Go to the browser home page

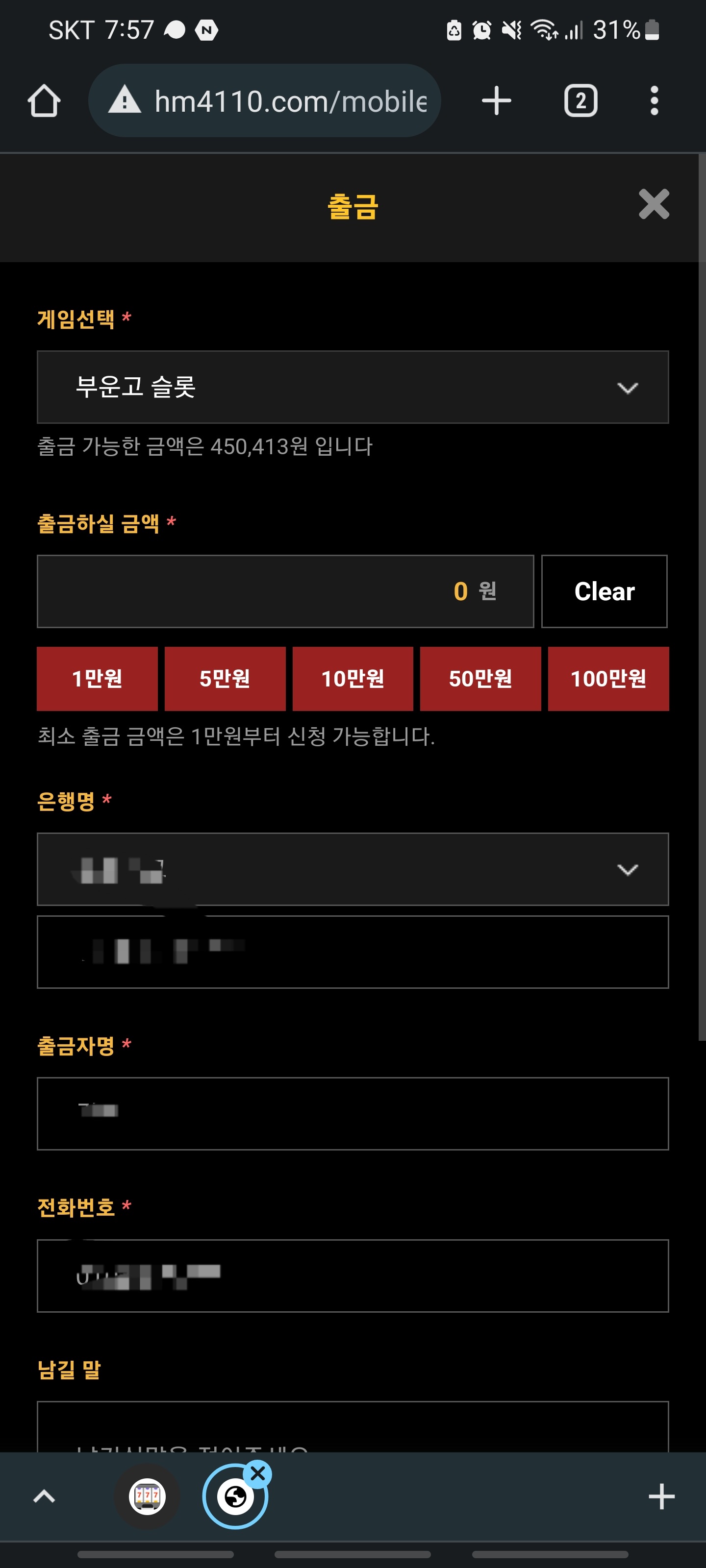(44, 100)
